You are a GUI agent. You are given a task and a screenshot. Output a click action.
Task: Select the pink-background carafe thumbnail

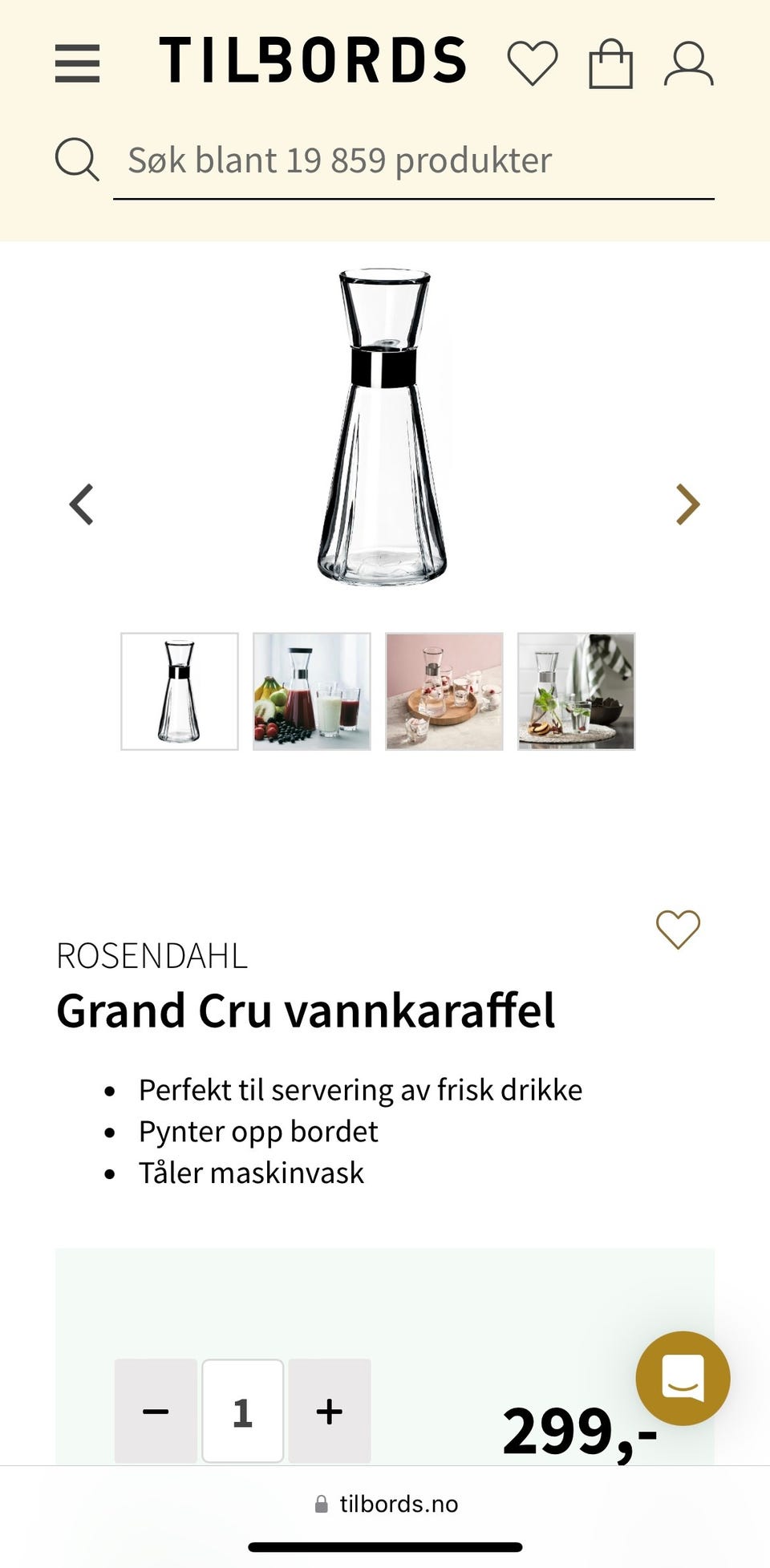(x=444, y=691)
